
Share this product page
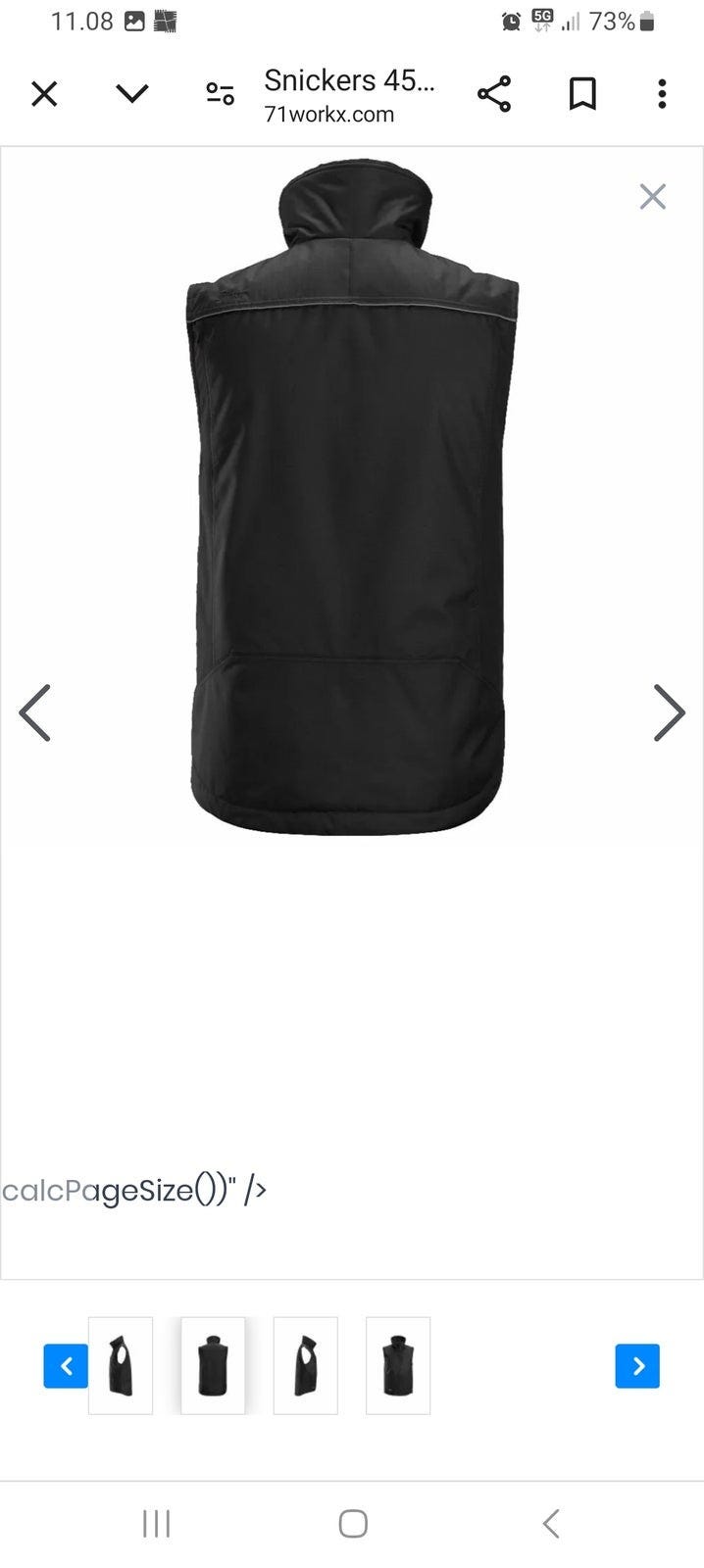(494, 94)
